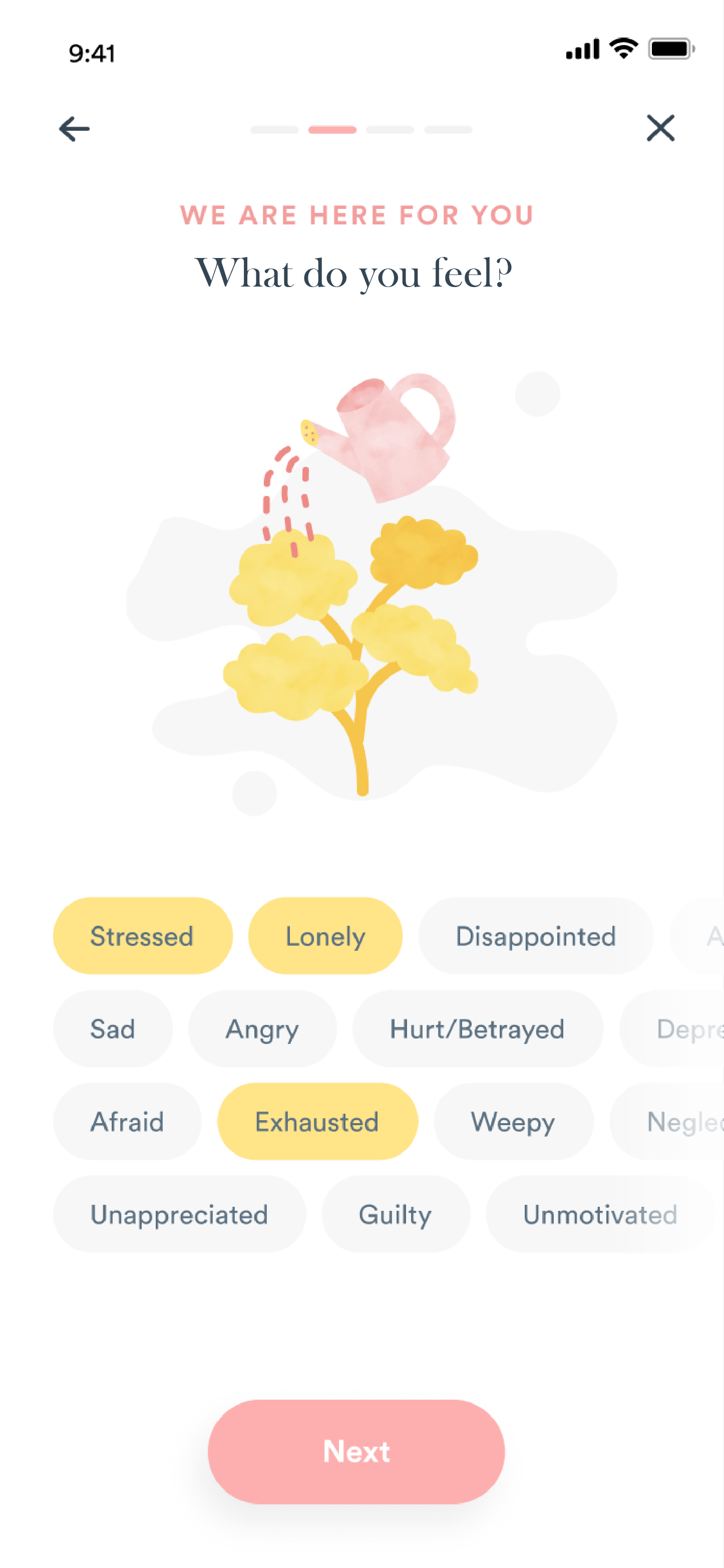This screenshot has height=1568, width=724.
Task: Go back with the arrow icon
Action: tap(74, 128)
